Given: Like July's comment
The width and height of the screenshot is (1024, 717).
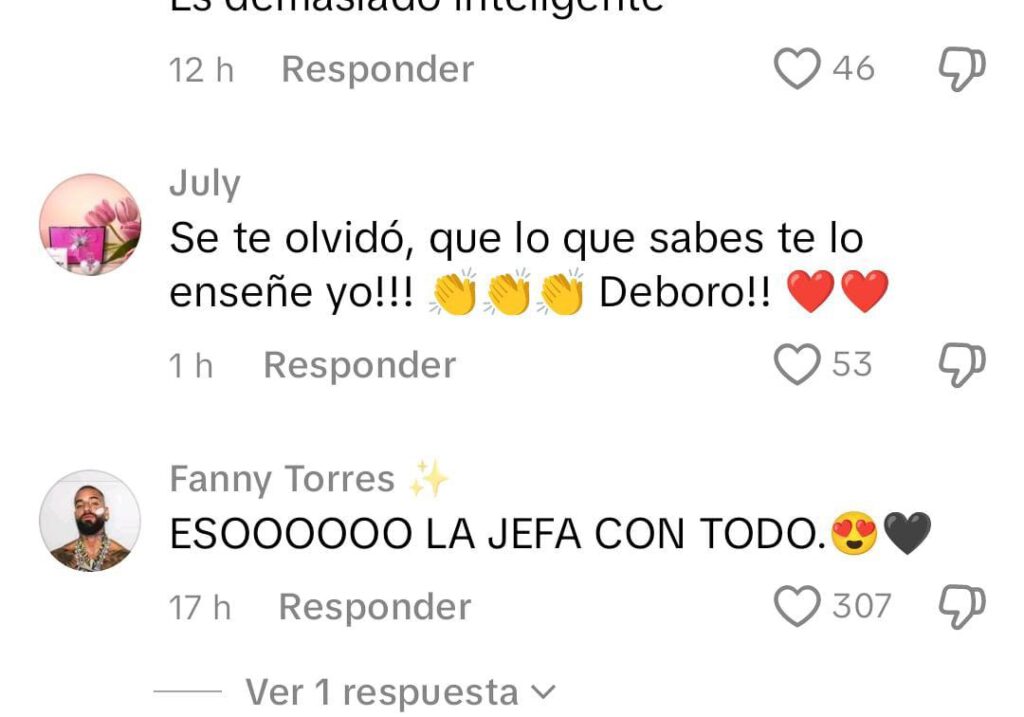Looking at the screenshot, I should [x=797, y=365].
